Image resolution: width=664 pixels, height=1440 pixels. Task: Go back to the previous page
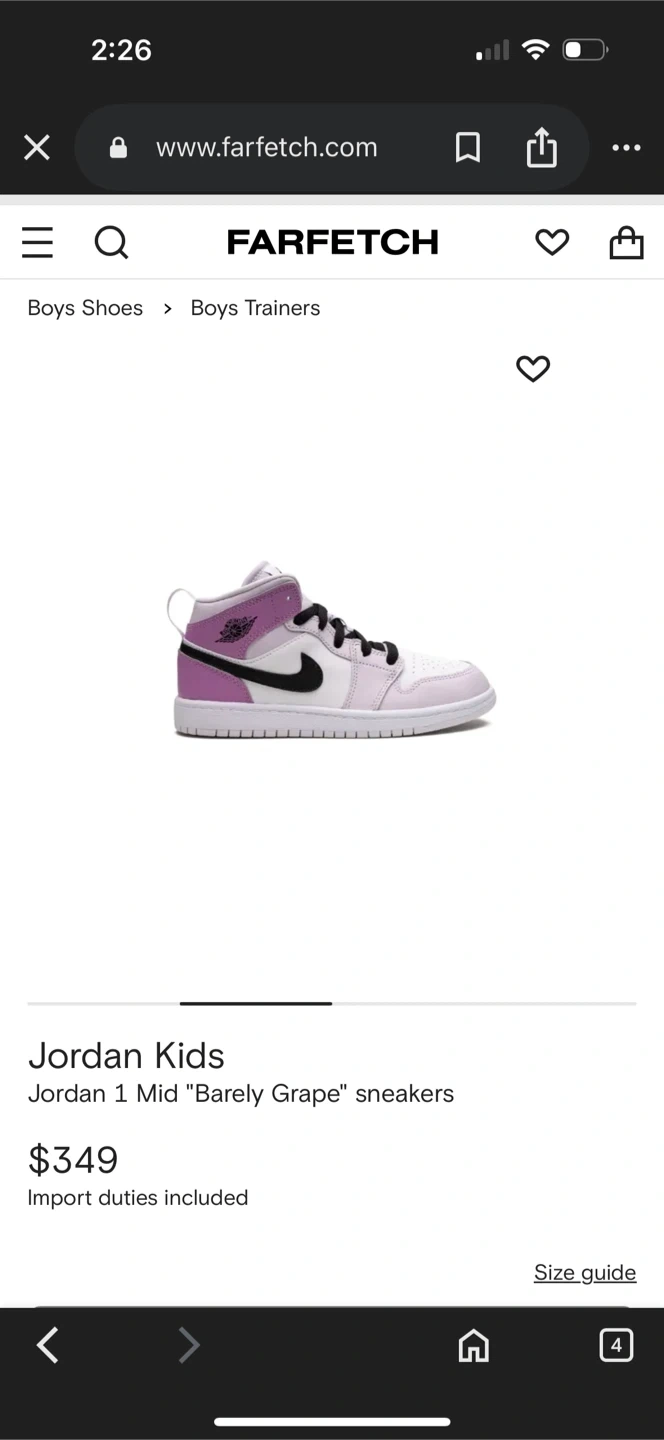pyautogui.click(x=47, y=1346)
